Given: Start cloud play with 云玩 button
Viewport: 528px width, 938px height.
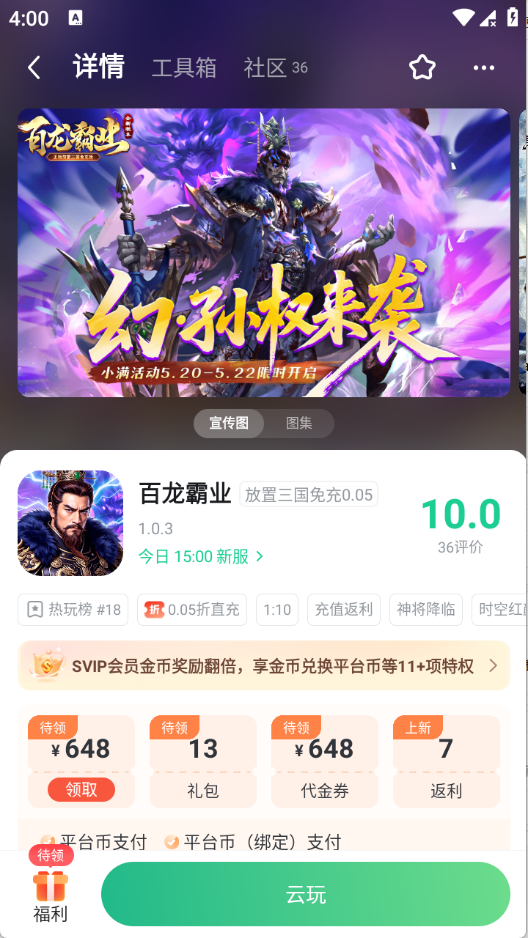Looking at the screenshot, I should pos(306,894).
